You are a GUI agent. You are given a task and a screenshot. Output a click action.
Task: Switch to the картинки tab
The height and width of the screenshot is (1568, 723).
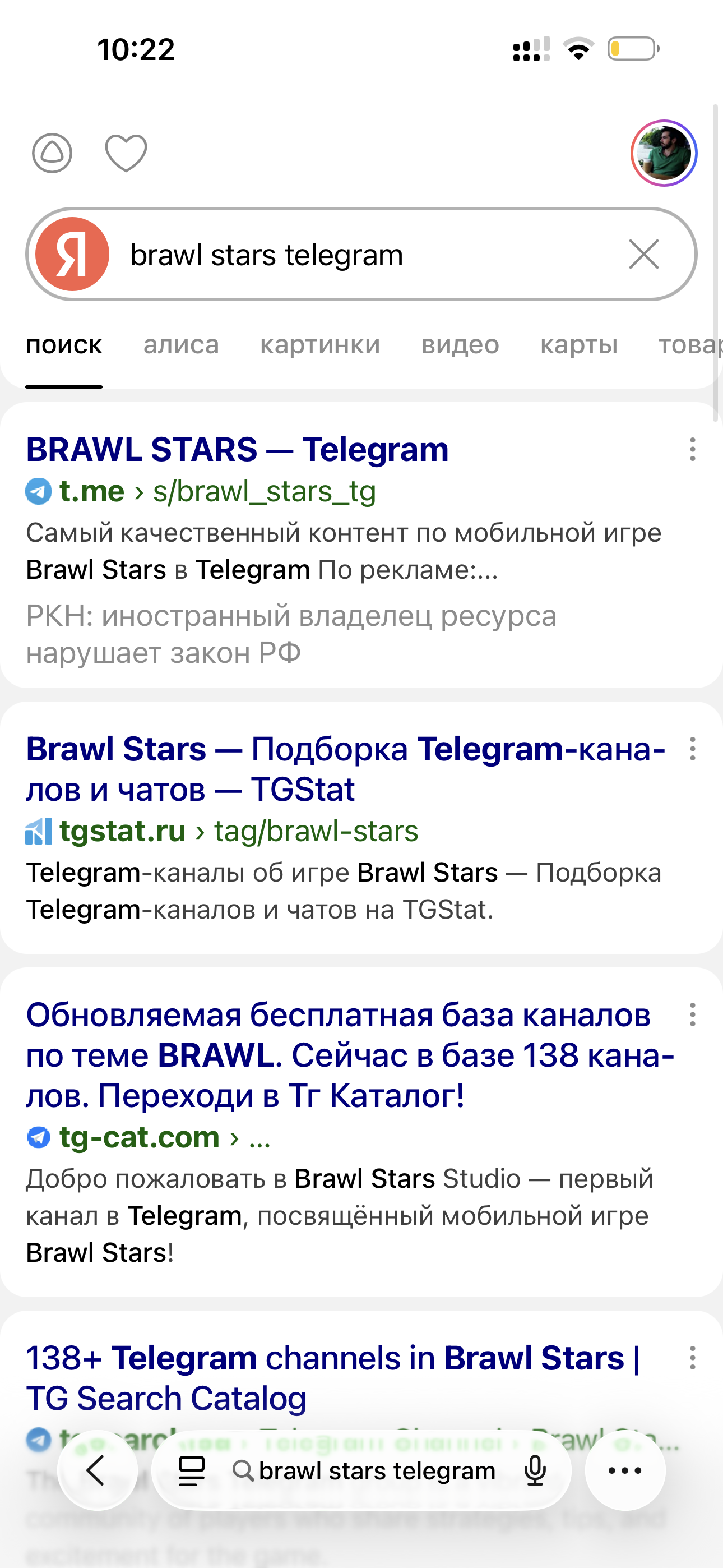(x=319, y=345)
